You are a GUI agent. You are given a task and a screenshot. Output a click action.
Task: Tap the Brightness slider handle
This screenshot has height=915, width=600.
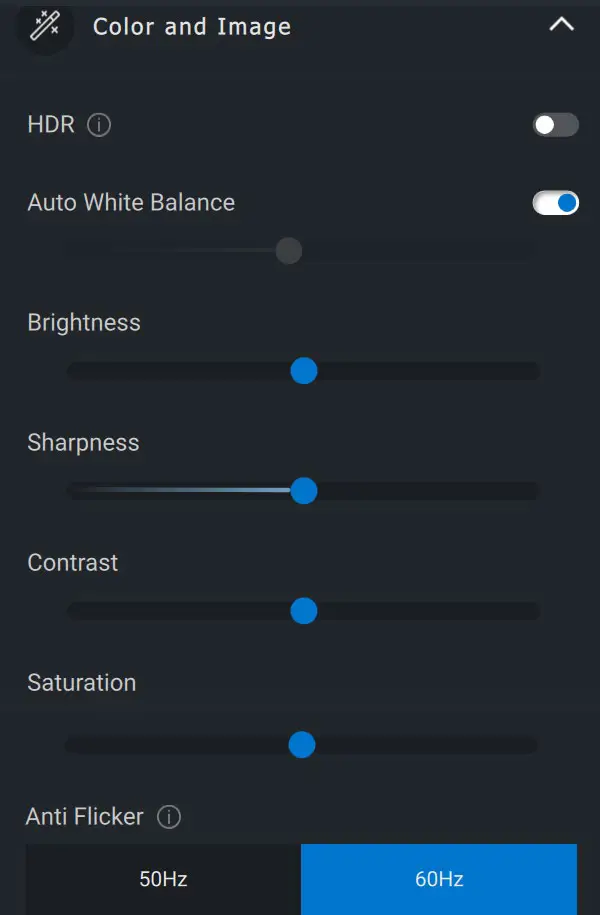[x=304, y=371]
